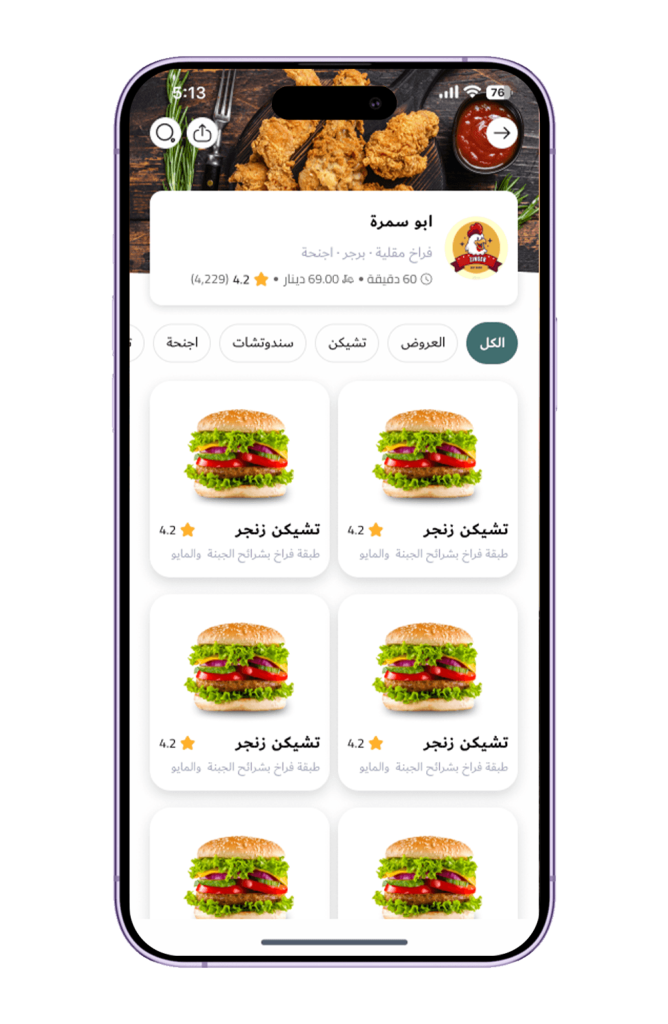The width and height of the screenshot is (668, 1024).
Task: Choose the اجنحة wings chip
Action: [182, 343]
